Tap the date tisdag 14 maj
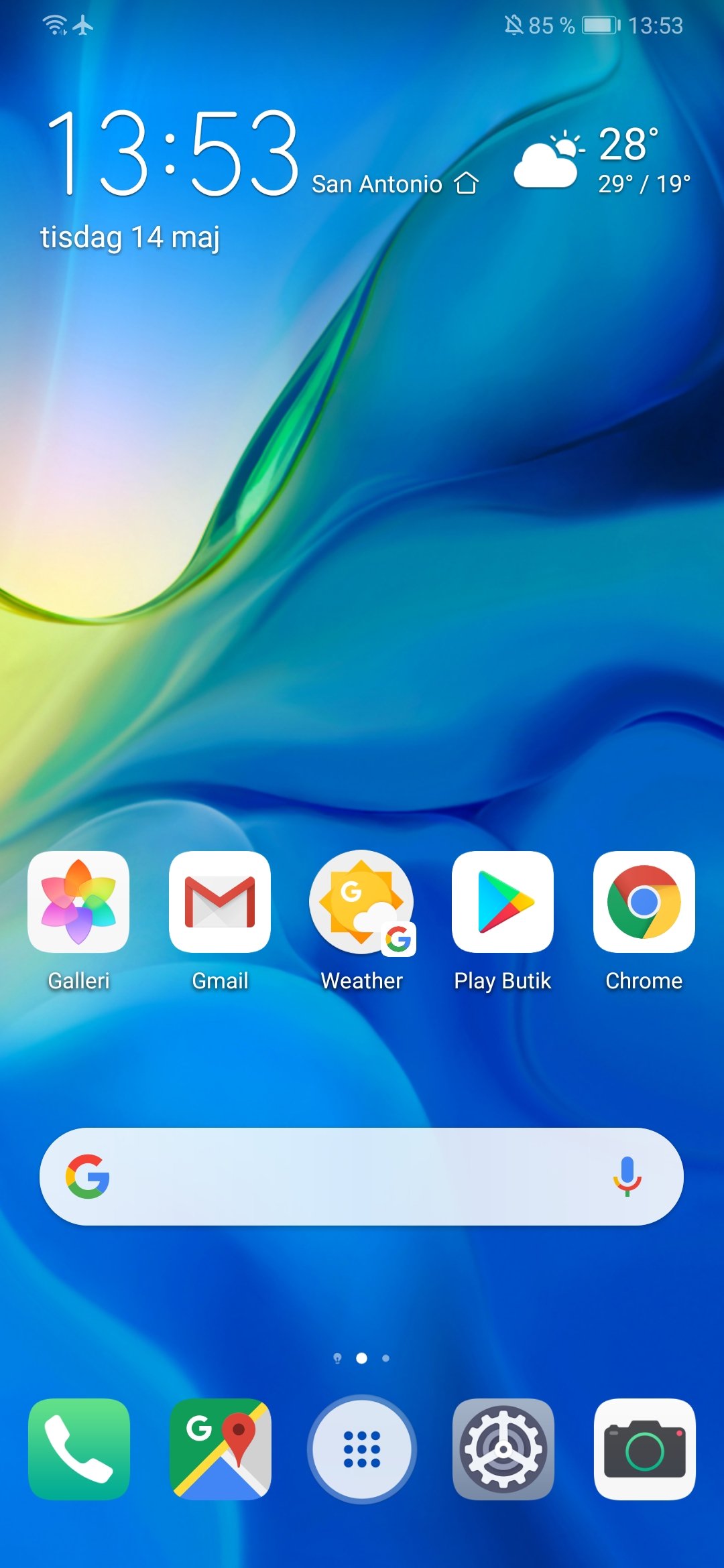 tap(130, 238)
